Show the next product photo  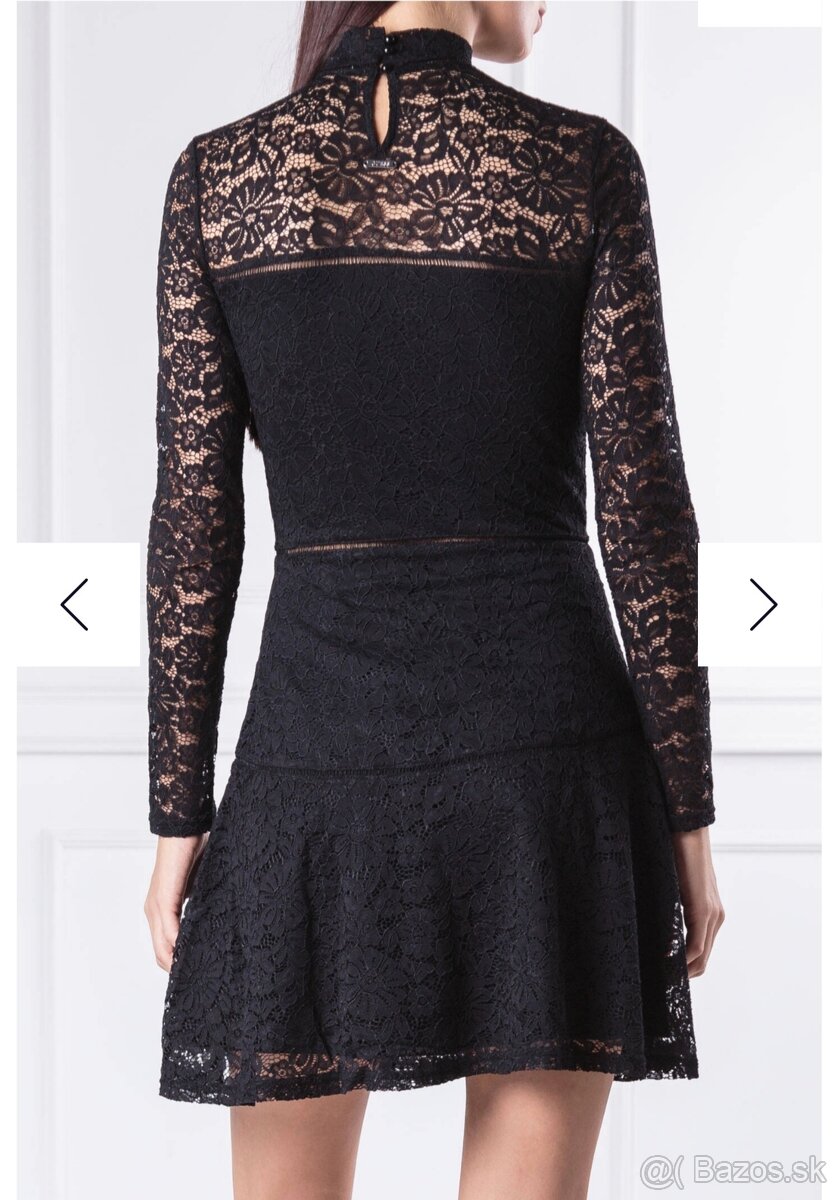pyautogui.click(x=762, y=604)
